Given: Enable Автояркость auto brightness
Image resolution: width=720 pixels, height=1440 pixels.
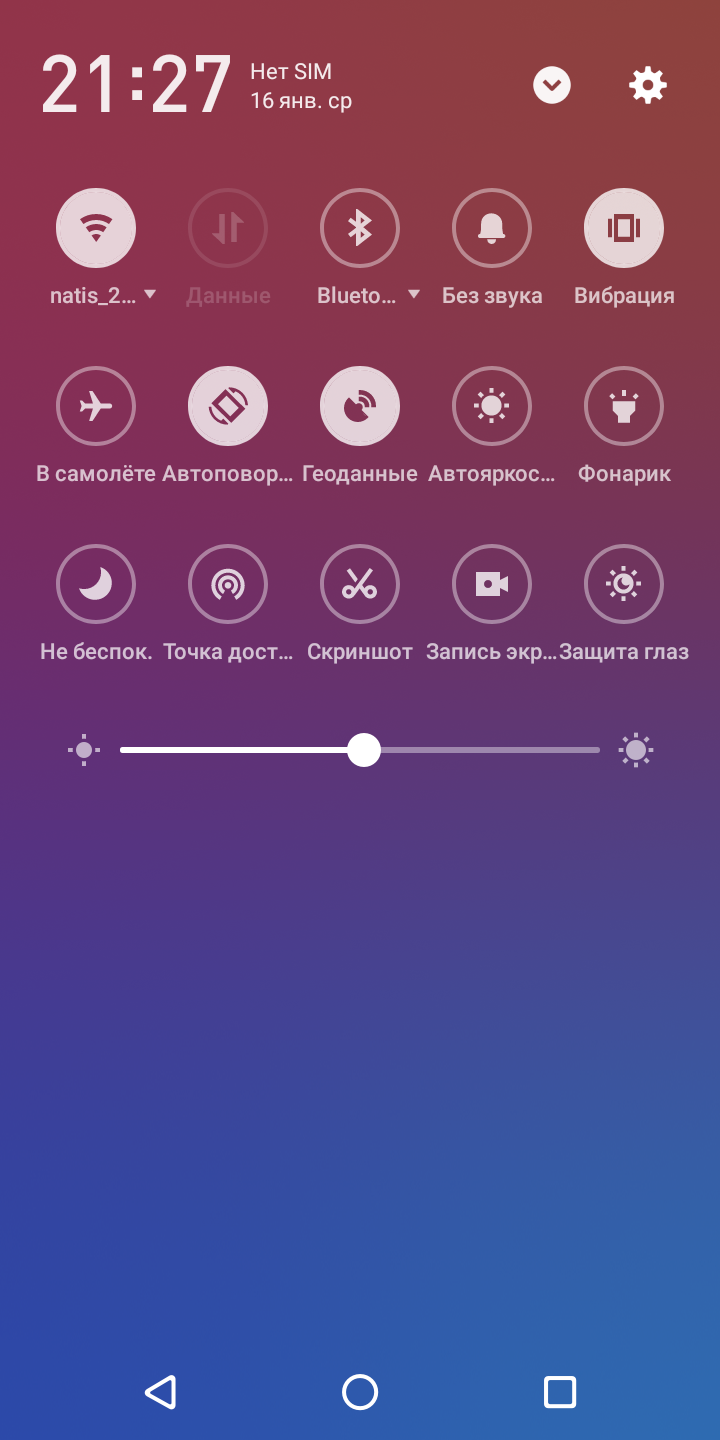Looking at the screenshot, I should click(x=492, y=406).
